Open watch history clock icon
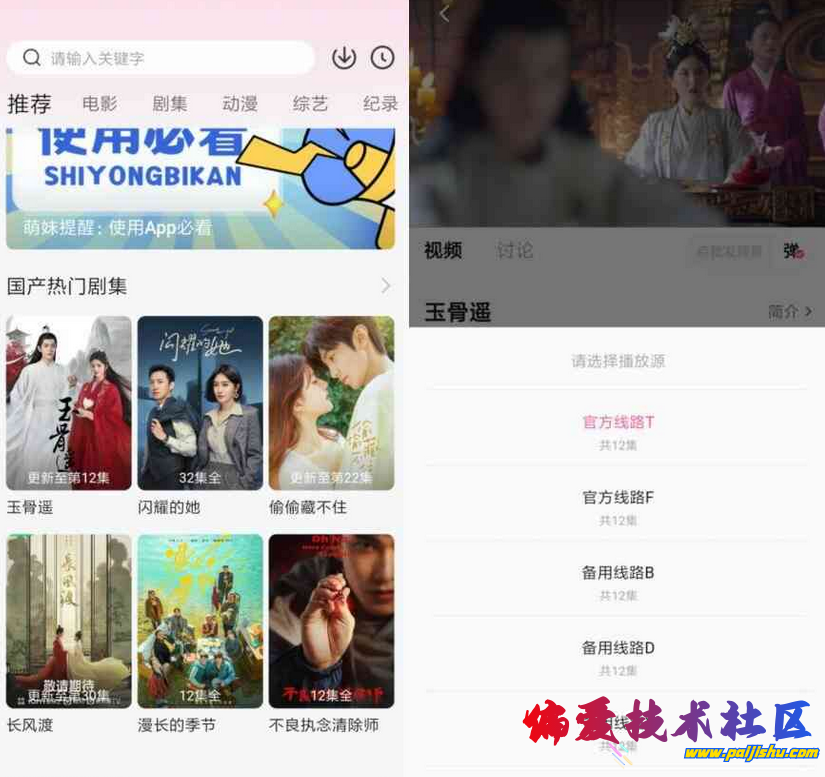 [382, 58]
